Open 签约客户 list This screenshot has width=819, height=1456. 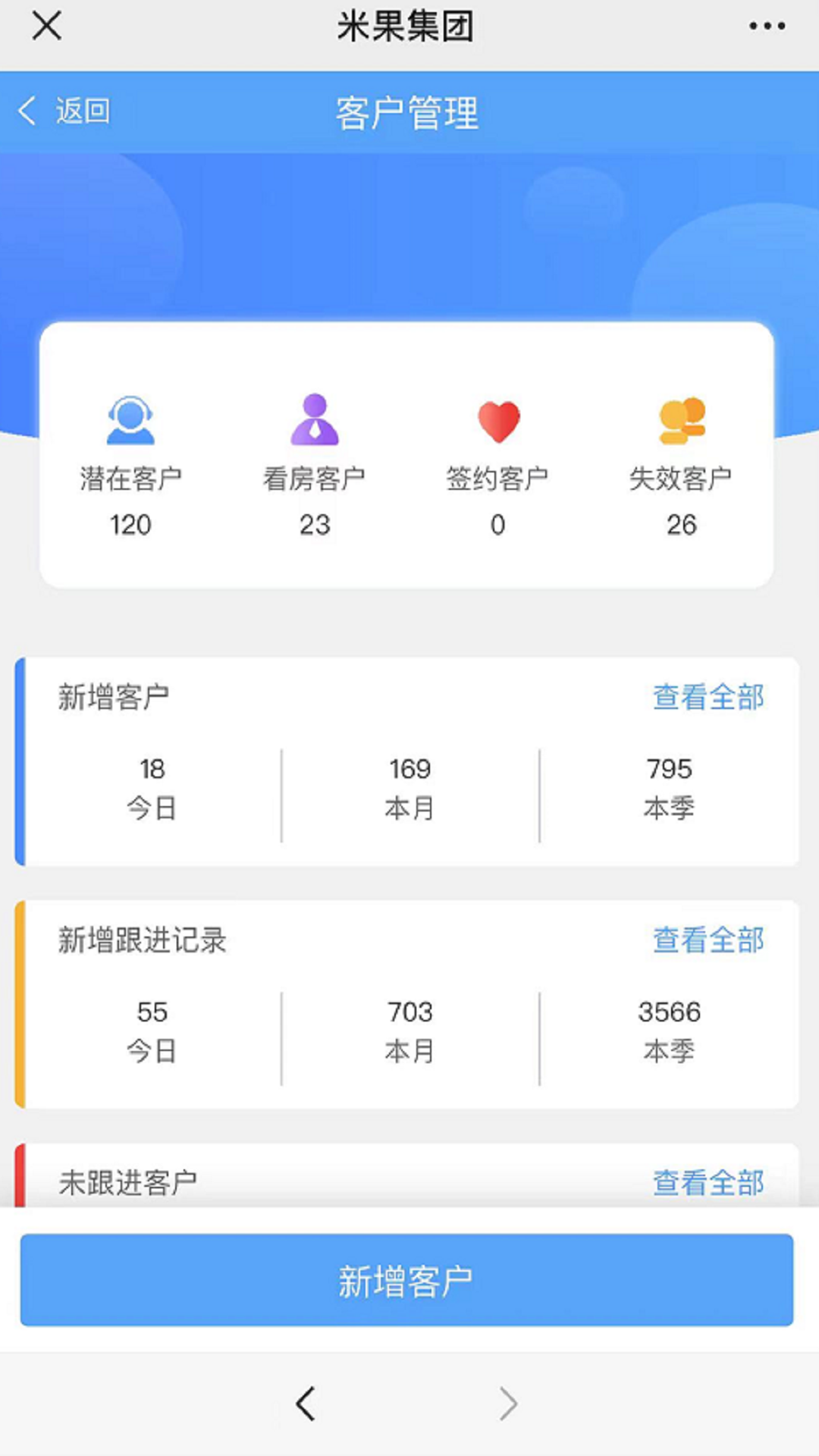tap(497, 463)
